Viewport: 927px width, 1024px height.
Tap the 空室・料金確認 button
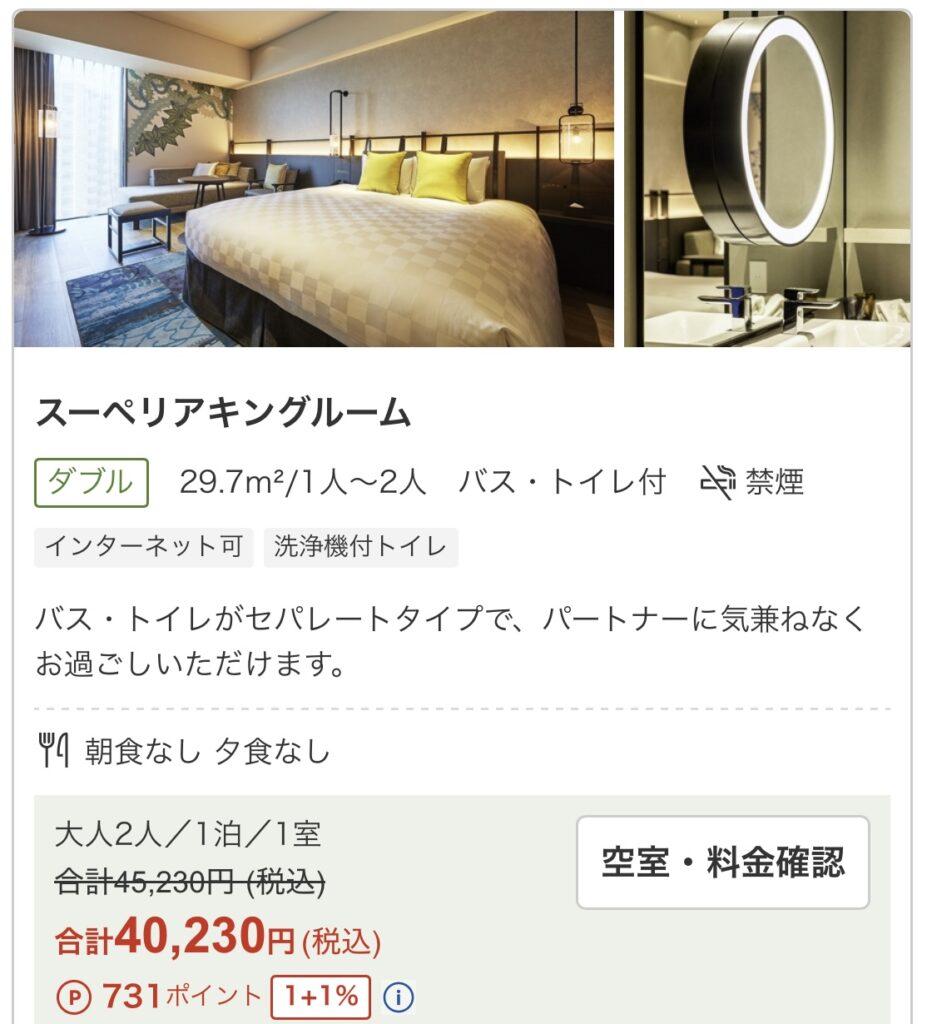point(722,862)
